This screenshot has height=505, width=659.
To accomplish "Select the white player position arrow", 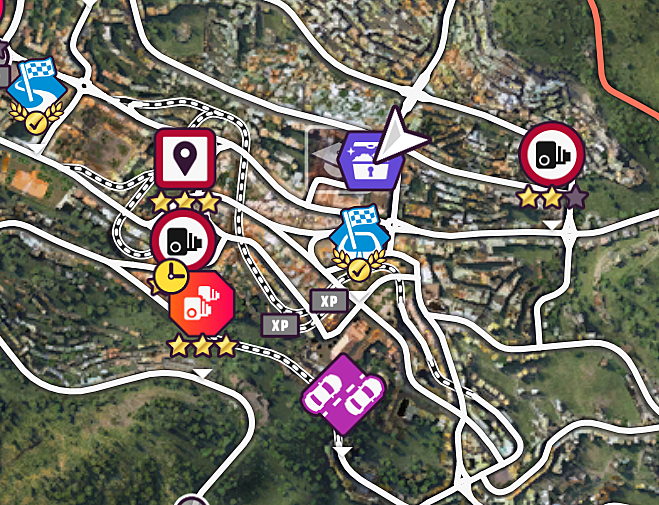I will click(398, 139).
